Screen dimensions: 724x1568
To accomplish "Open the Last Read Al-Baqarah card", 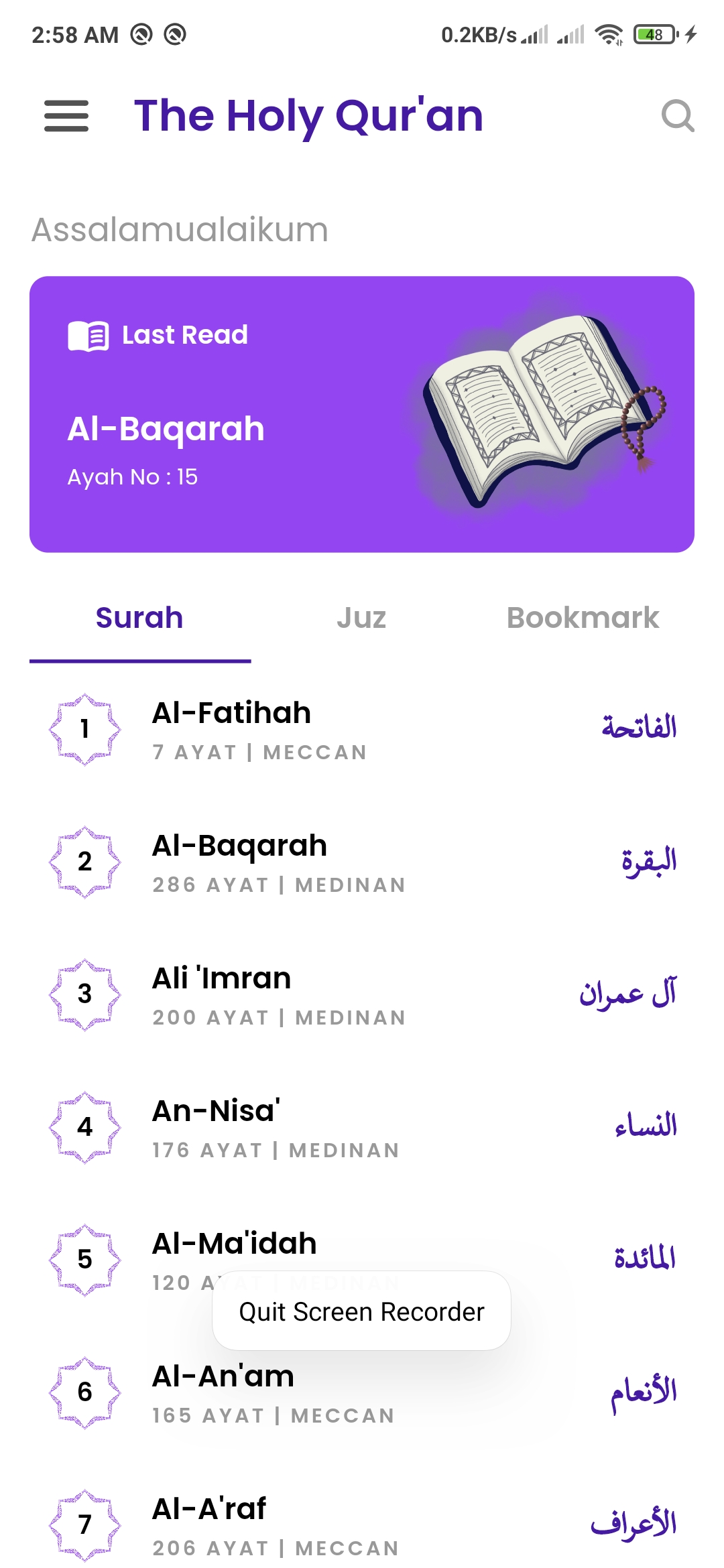I will pos(362,410).
